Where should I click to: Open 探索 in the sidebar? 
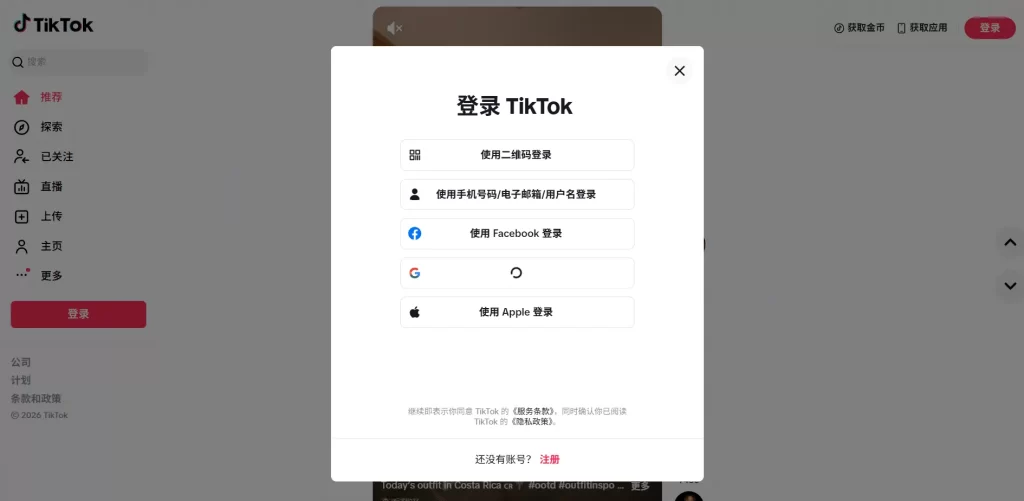tap(50, 127)
